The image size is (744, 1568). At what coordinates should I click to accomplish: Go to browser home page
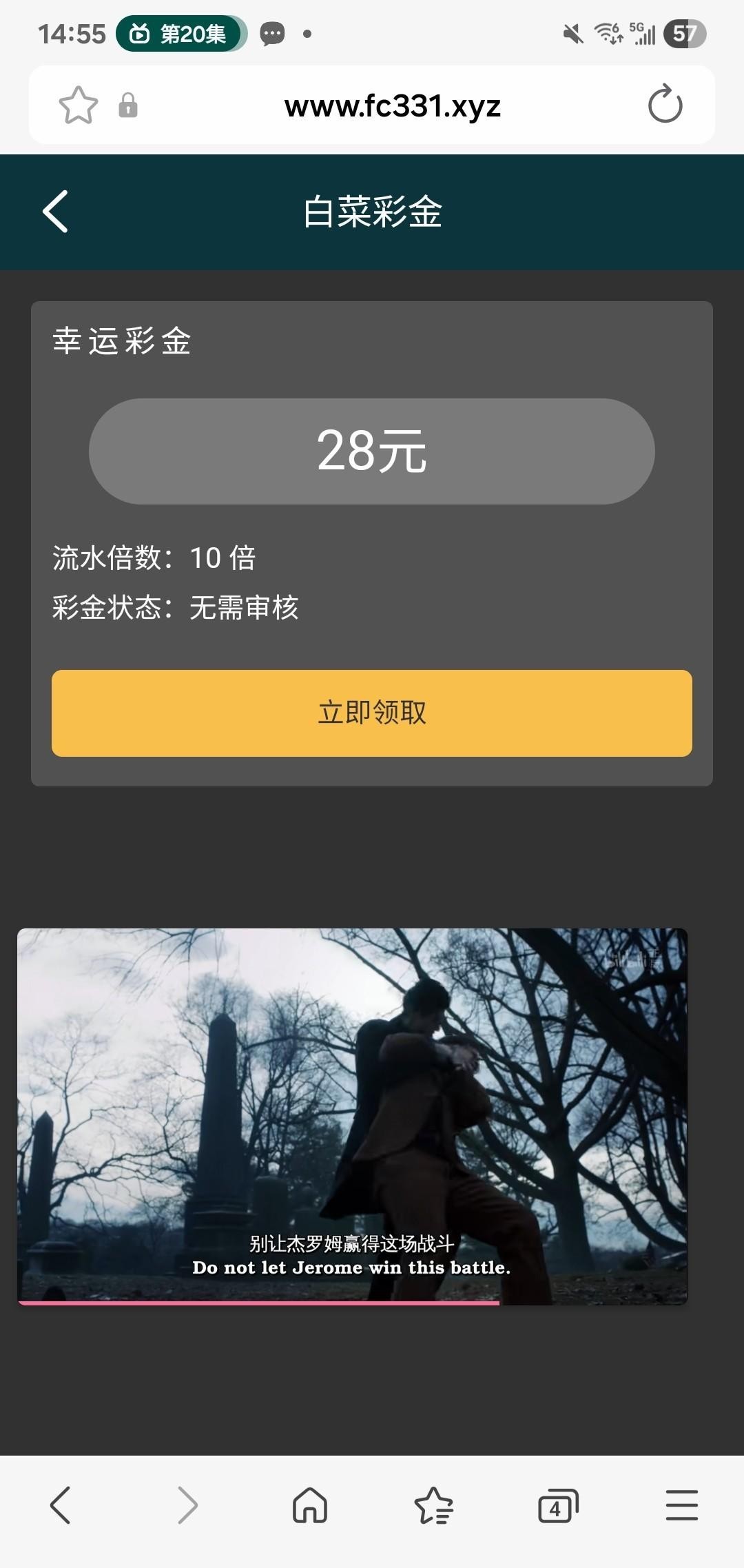[310, 1505]
